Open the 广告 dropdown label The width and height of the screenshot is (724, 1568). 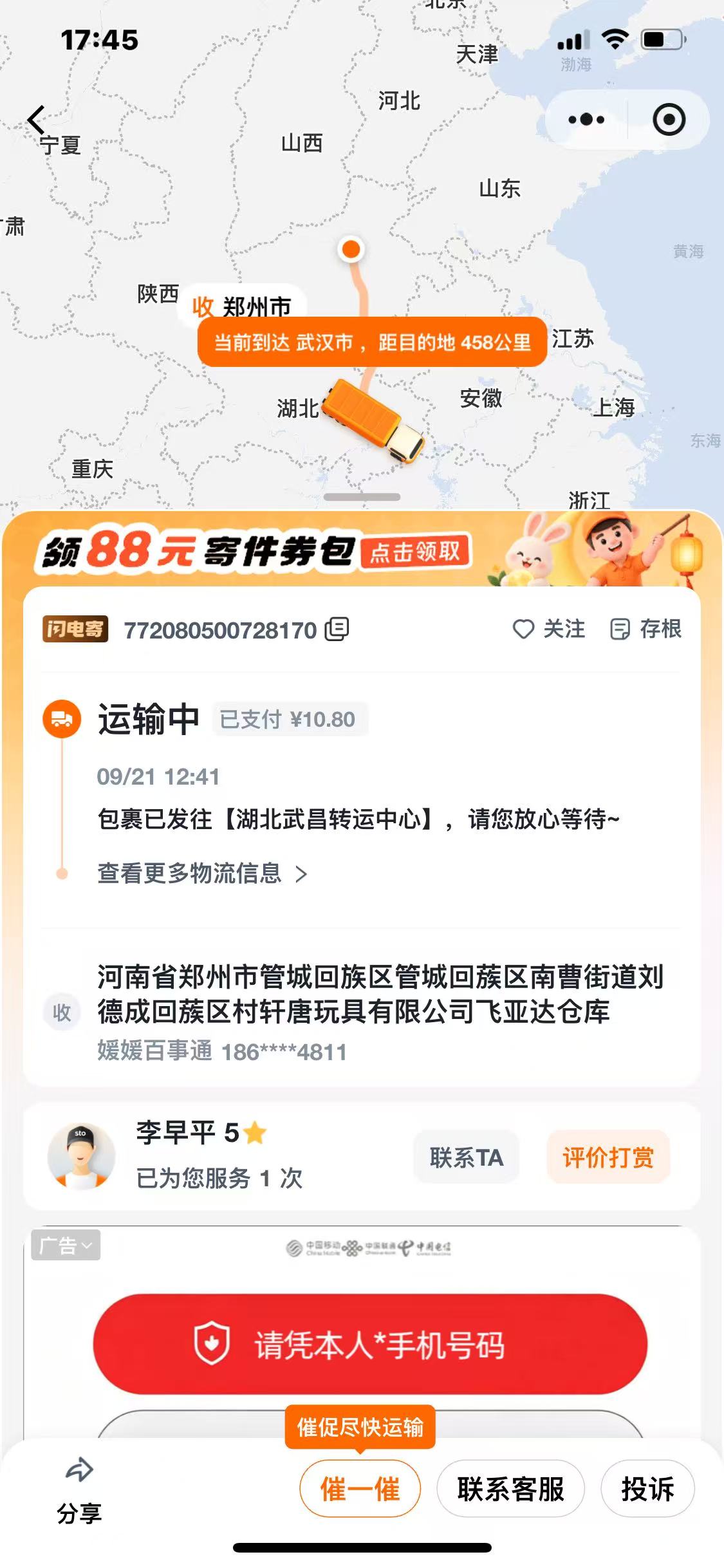[x=66, y=1246]
